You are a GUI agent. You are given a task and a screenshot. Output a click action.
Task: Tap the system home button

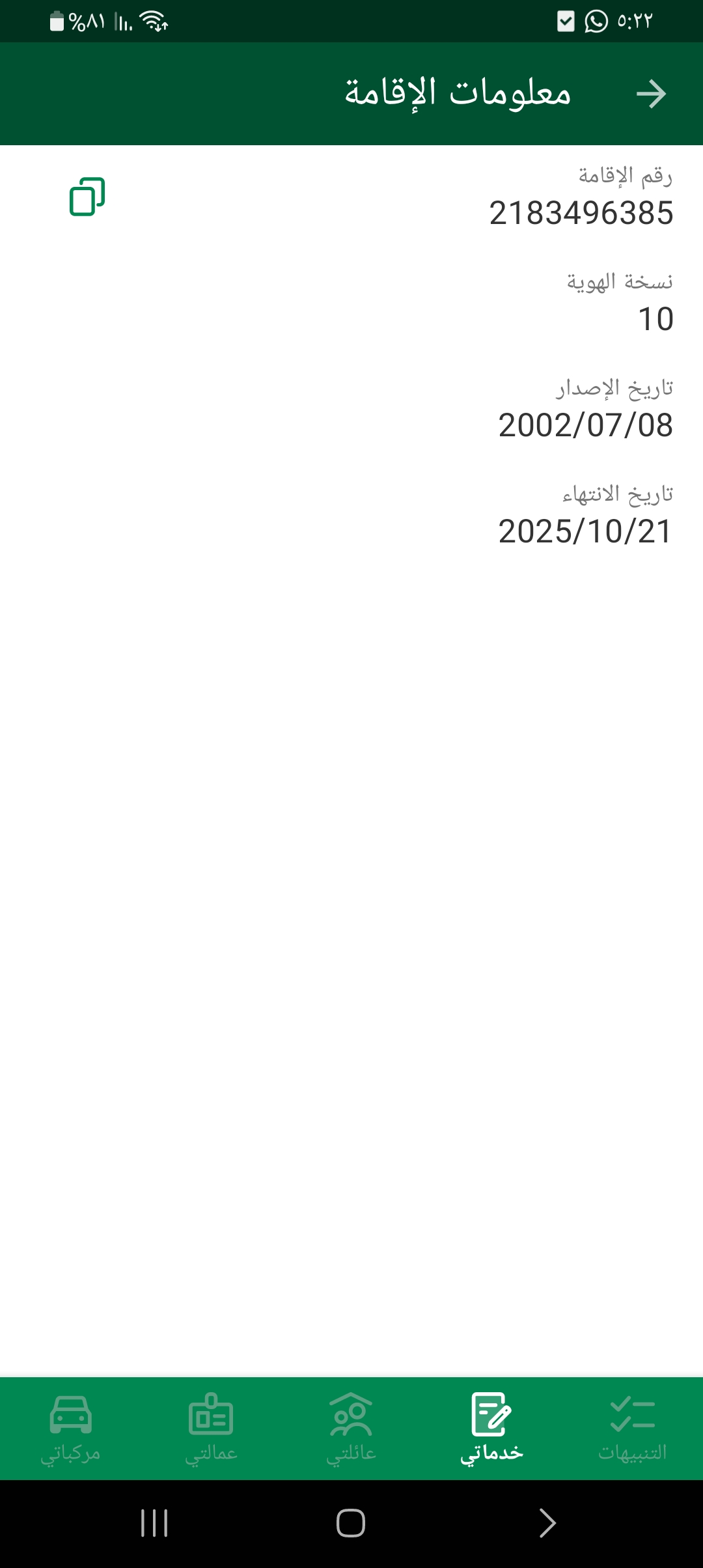(351, 1523)
